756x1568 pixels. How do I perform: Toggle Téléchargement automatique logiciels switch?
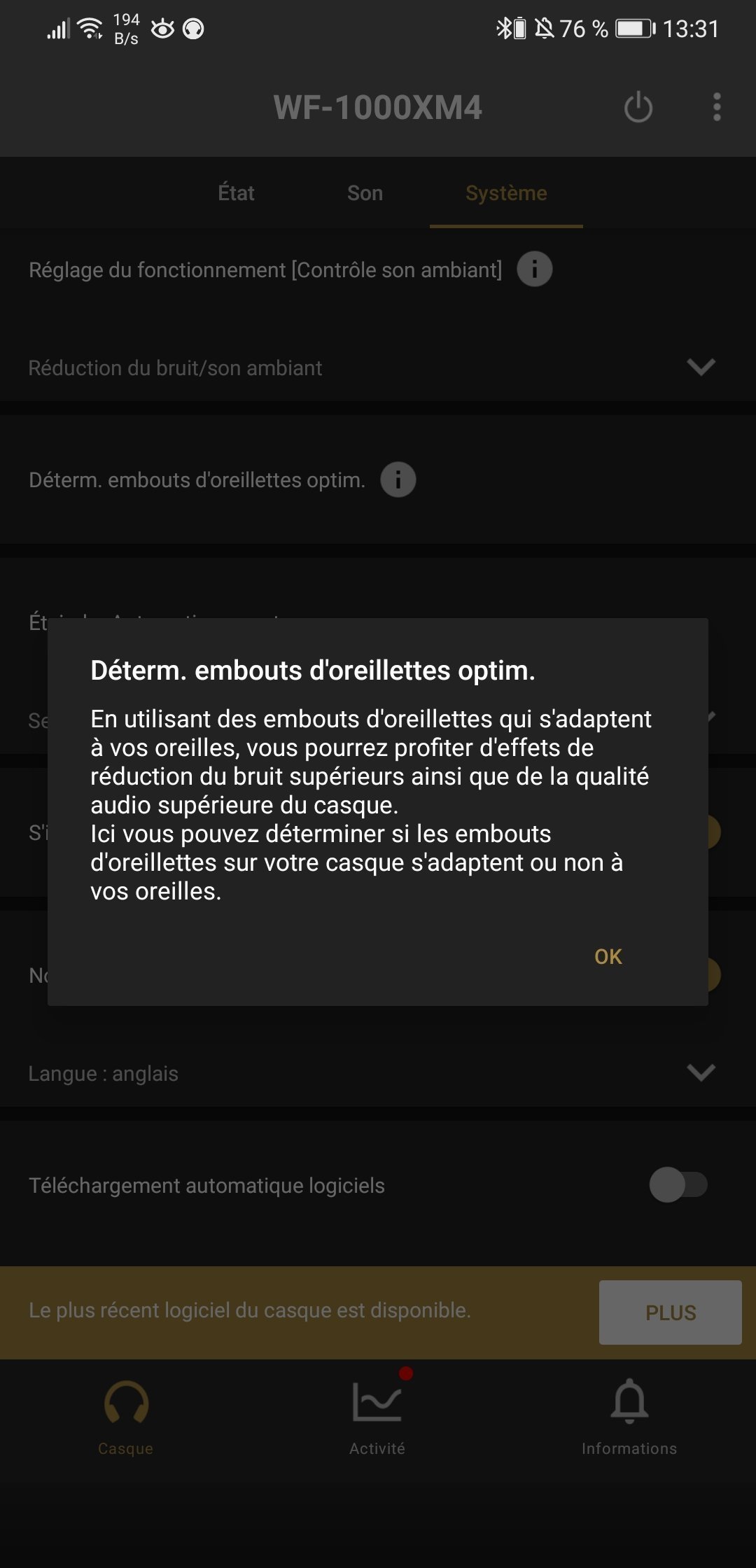point(678,1185)
